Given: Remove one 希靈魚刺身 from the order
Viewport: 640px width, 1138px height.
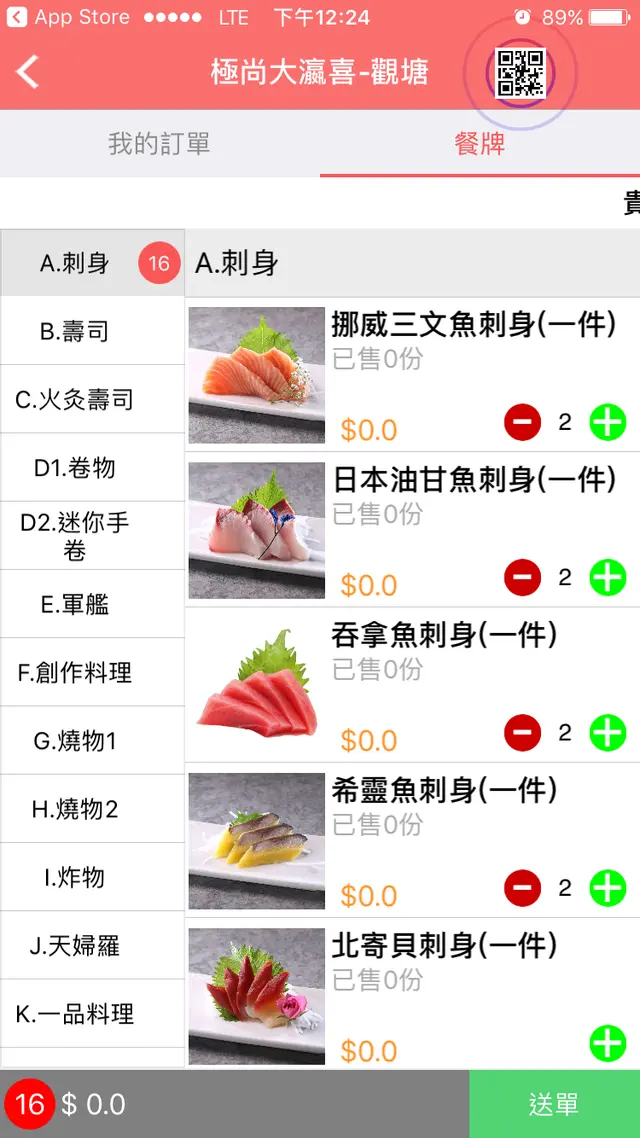Looking at the screenshot, I should [x=522, y=888].
